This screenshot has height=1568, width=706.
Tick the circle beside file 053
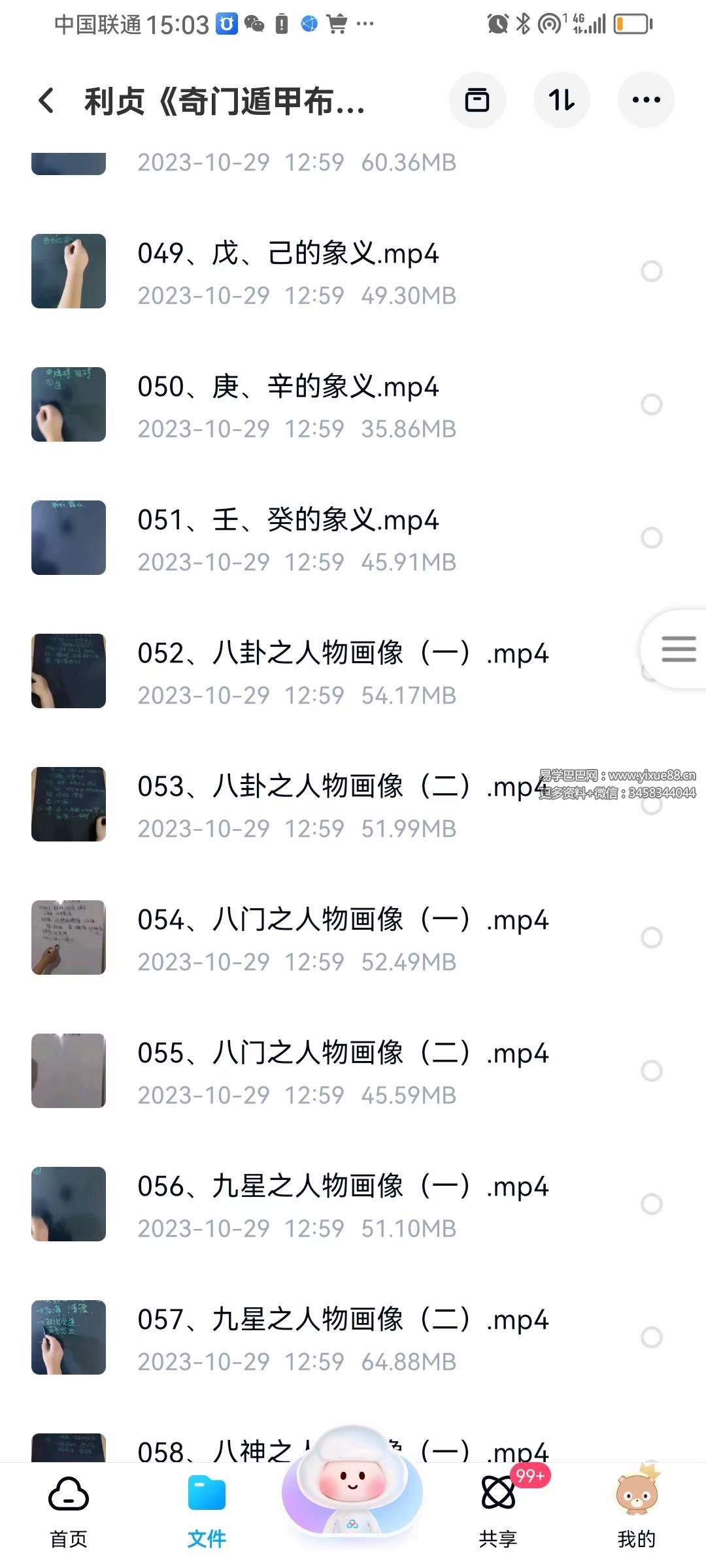click(652, 805)
